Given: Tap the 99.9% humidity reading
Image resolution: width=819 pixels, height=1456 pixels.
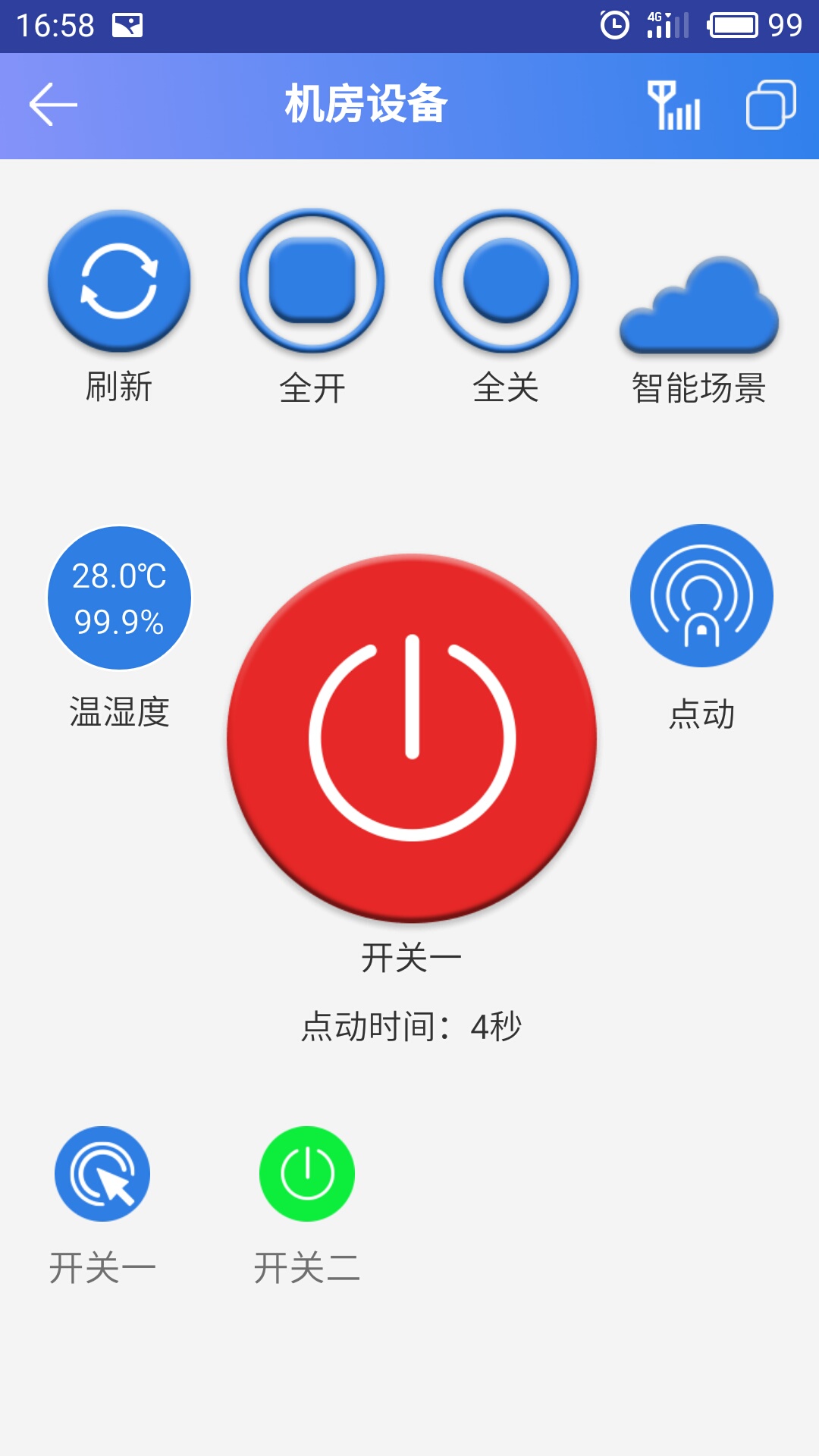Looking at the screenshot, I should 119,625.
